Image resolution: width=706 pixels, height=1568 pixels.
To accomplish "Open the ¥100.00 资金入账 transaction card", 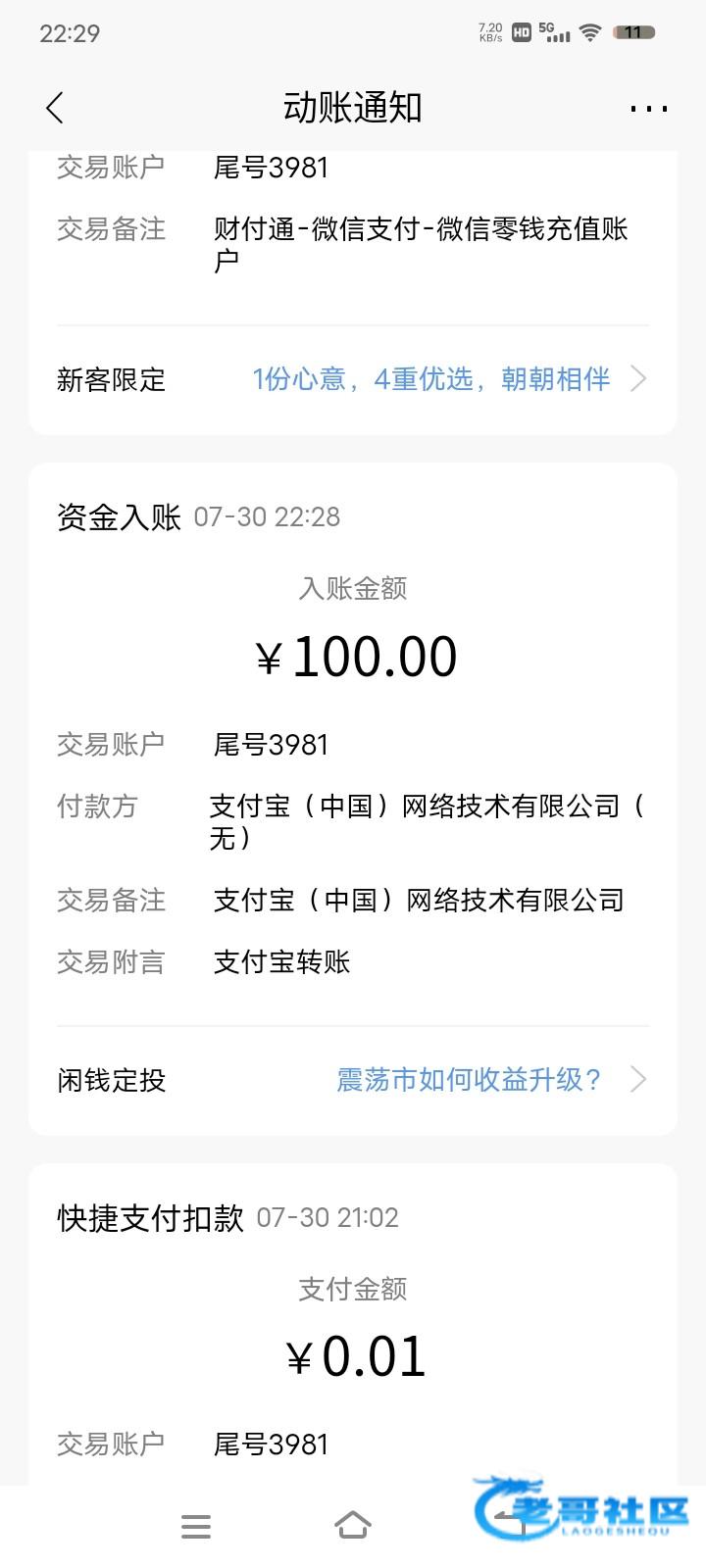I will click(x=353, y=798).
